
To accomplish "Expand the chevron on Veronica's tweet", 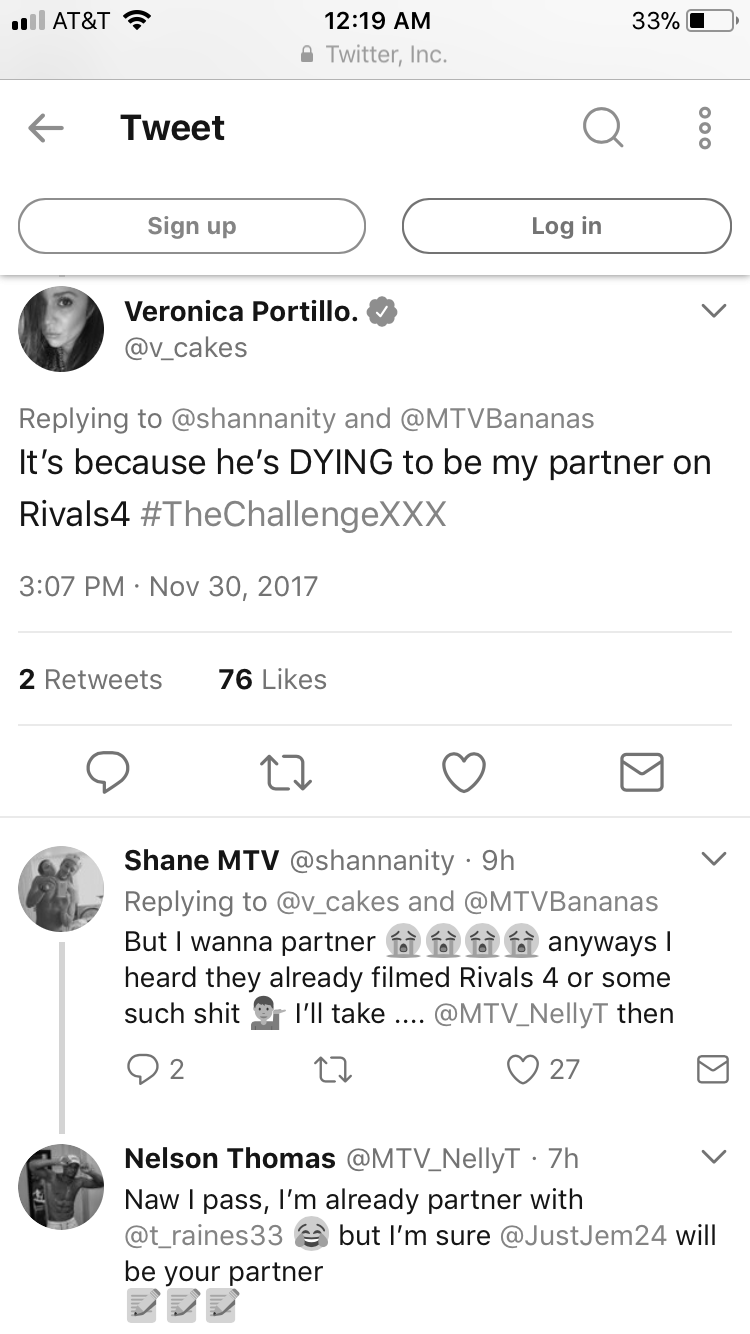I will coord(713,311).
